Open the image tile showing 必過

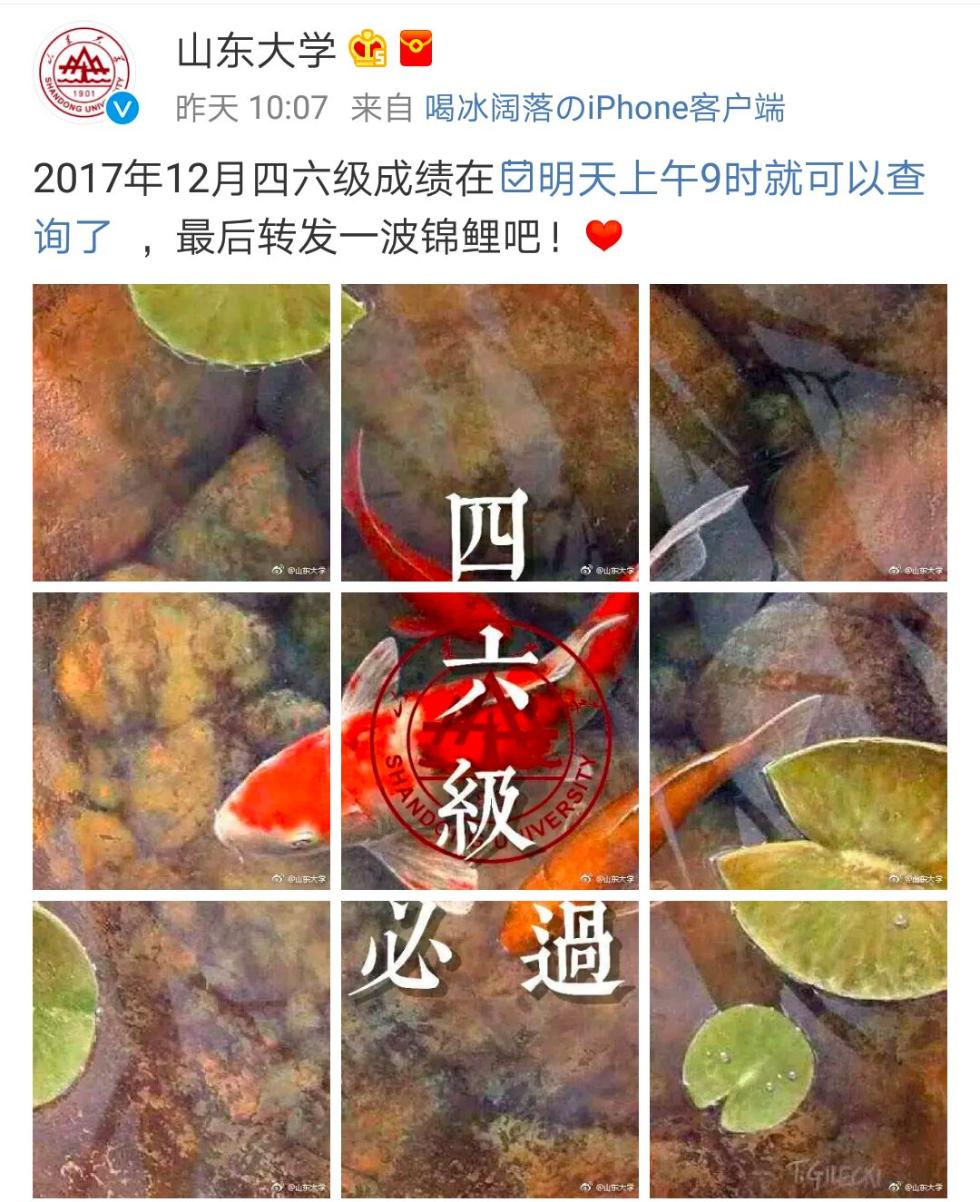pos(489,1048)
